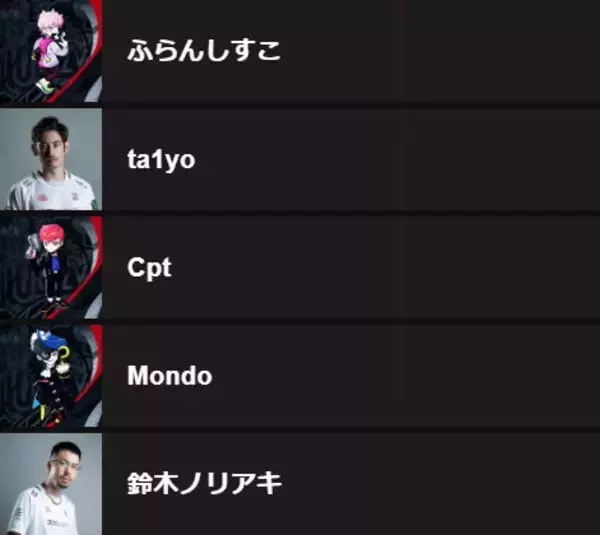This screenshot has height=535, width=600.
Task: Tap the 鈴木ノリアキ row
Action: click(x=205, y=485)
